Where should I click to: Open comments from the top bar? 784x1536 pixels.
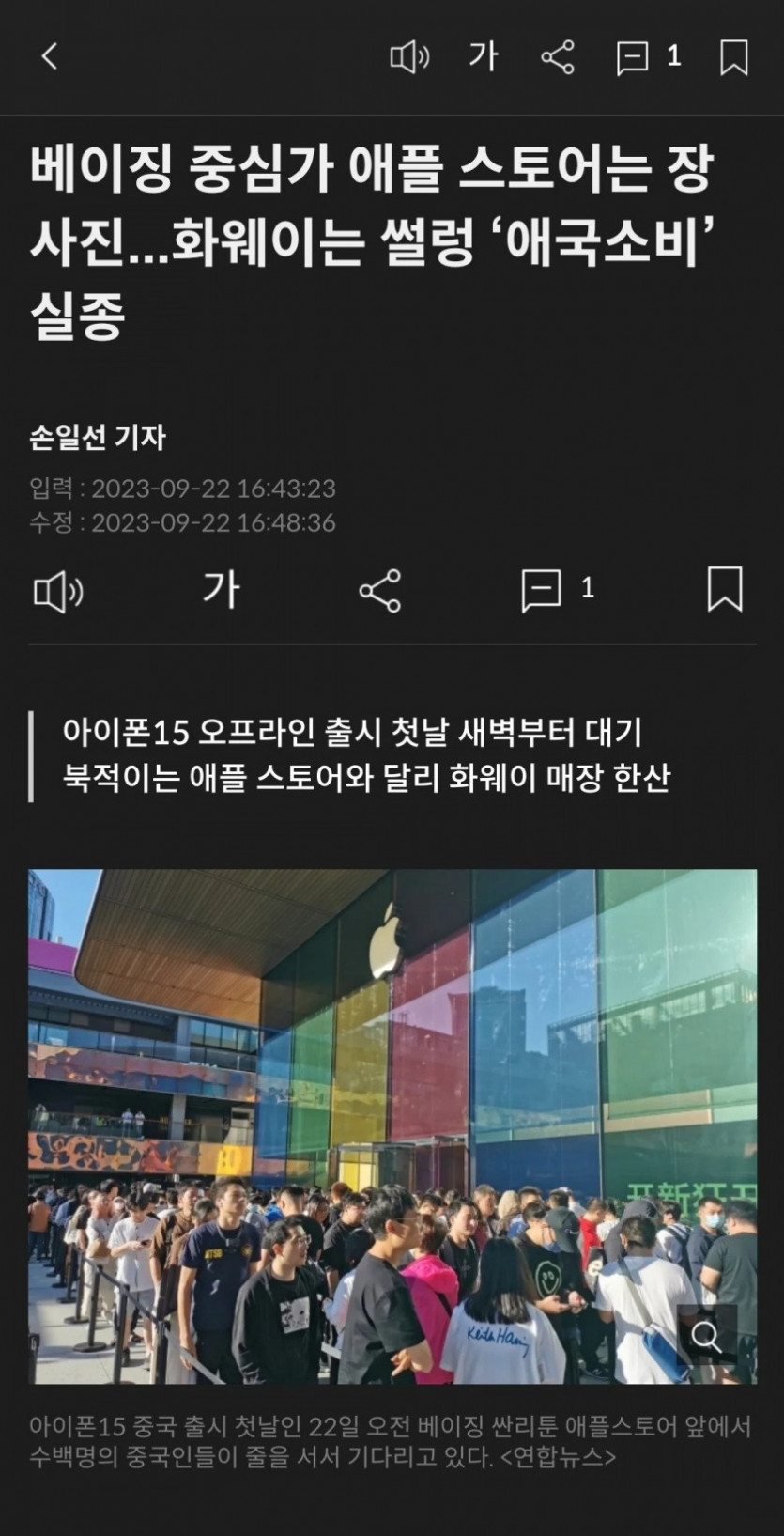[648, 58]
